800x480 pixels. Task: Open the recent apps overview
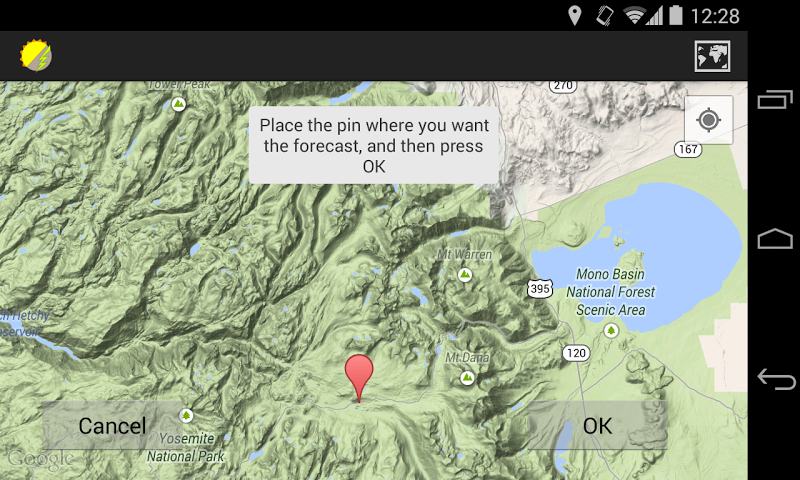775,99
